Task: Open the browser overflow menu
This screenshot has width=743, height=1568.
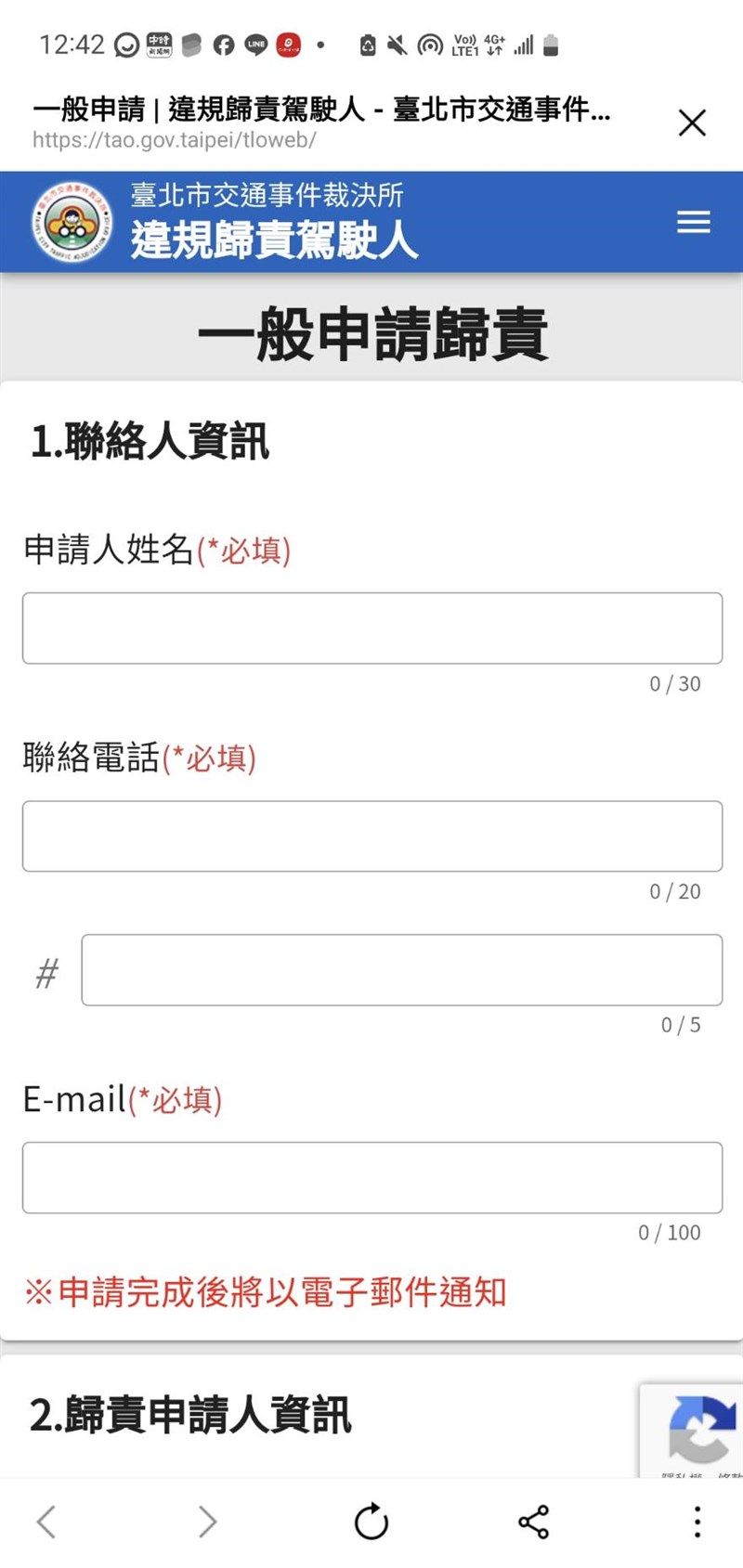Action: click(x=697, y=1523)
